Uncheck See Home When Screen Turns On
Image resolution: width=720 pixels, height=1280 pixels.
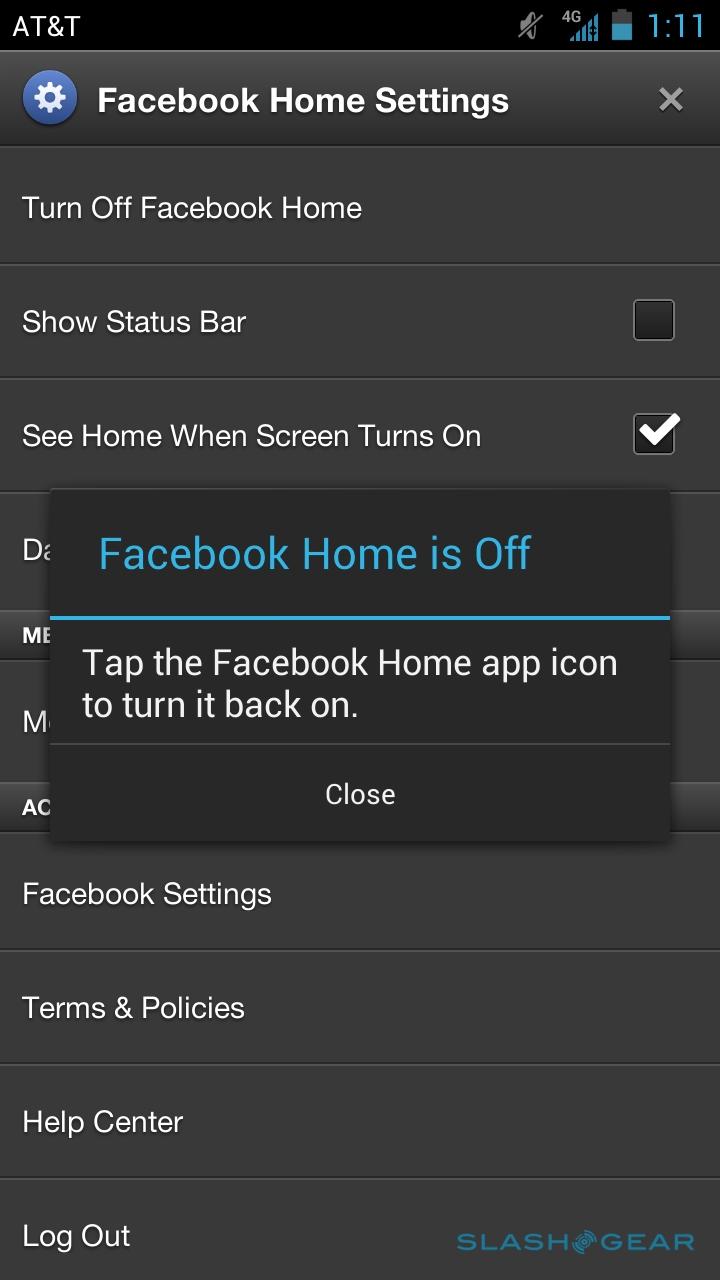[x=654, y=434]
